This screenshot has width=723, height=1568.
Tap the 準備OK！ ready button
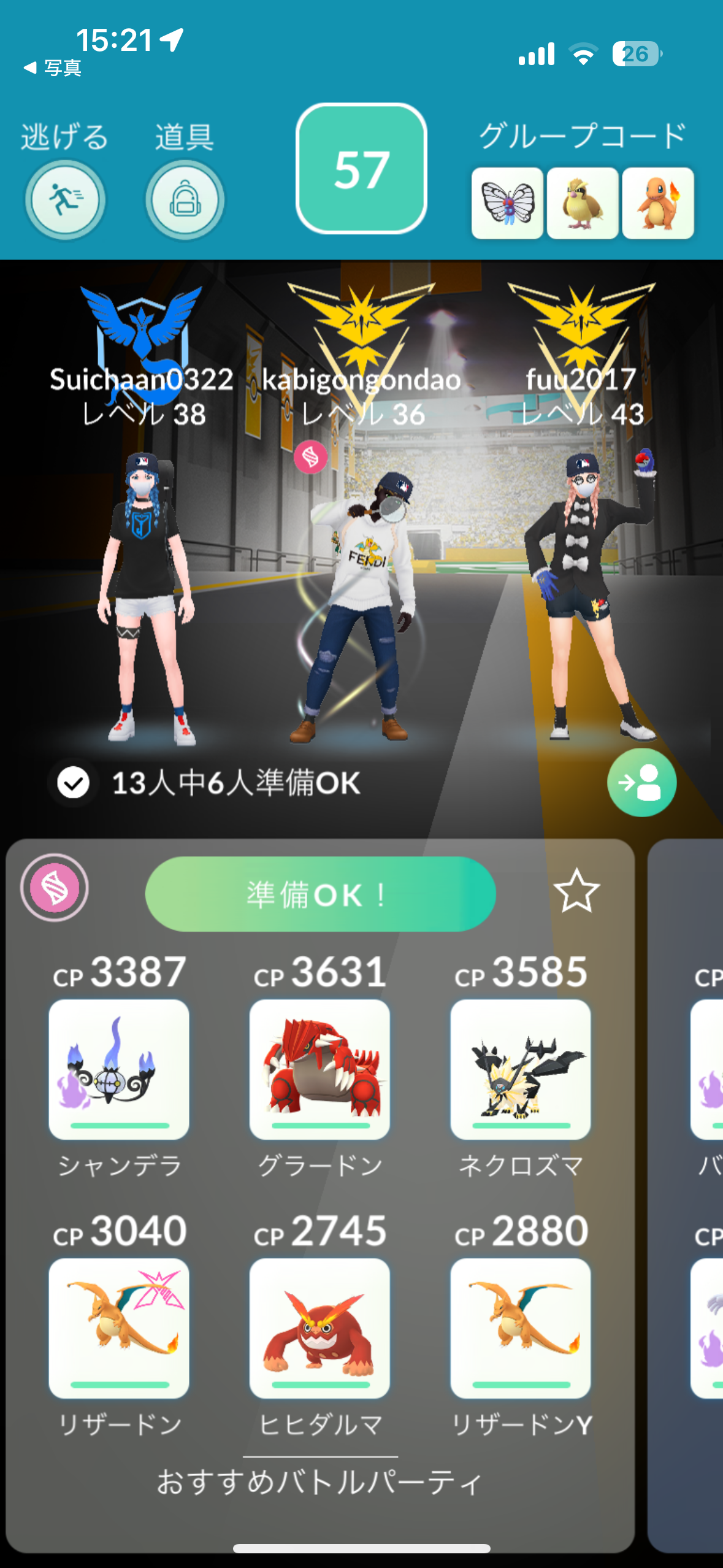pyautogui.click(x=320, y=894)
